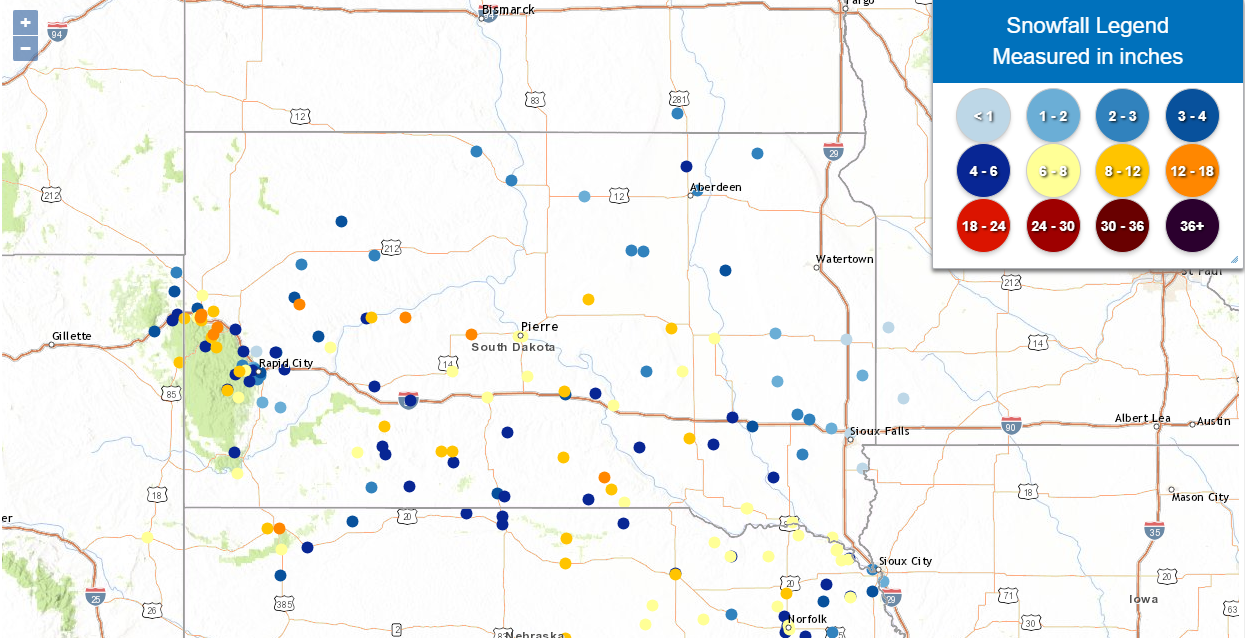Zoom in on the map
Viewport: 1245px width, 638px height.
pyautogui.click(x=25, y=22)
